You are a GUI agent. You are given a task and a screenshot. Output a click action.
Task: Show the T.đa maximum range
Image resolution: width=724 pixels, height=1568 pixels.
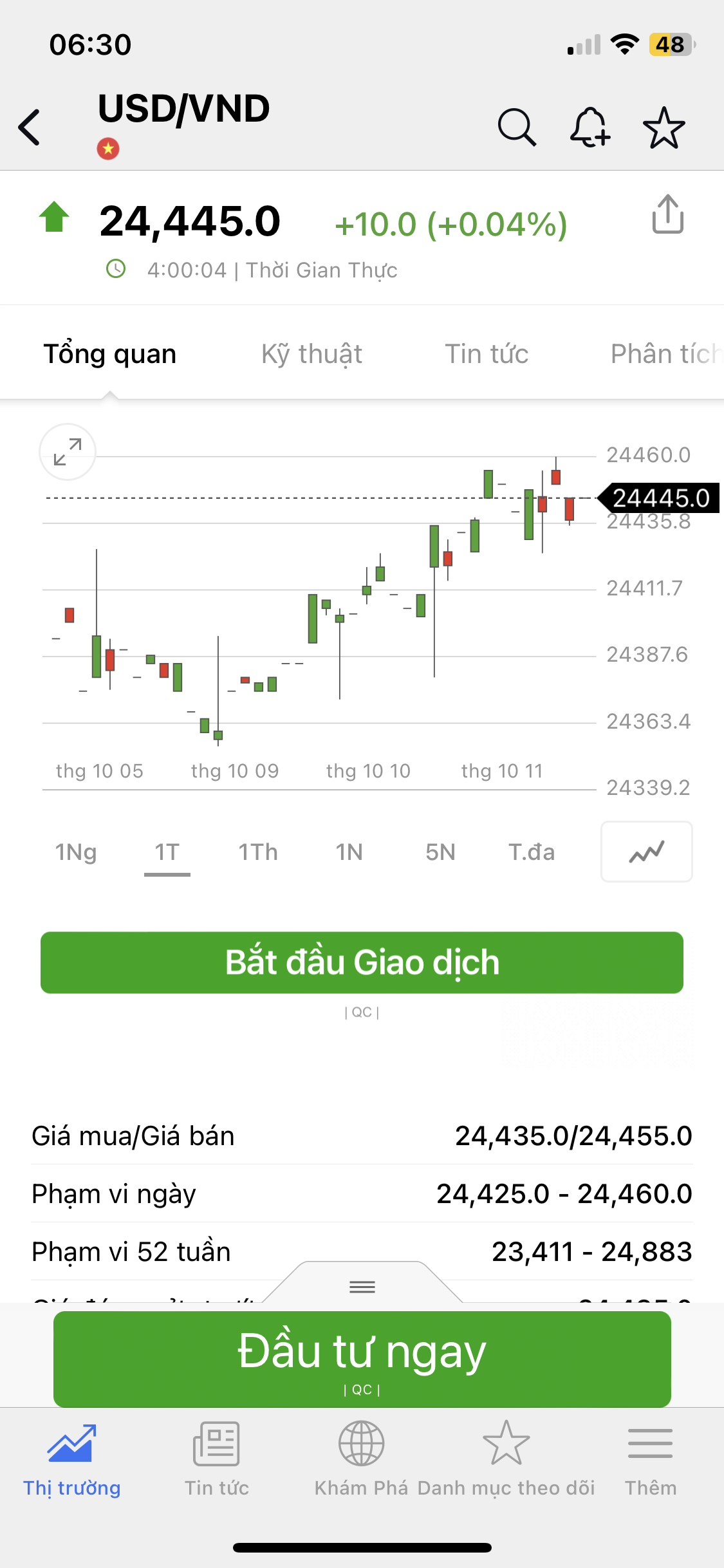(532, 852)
